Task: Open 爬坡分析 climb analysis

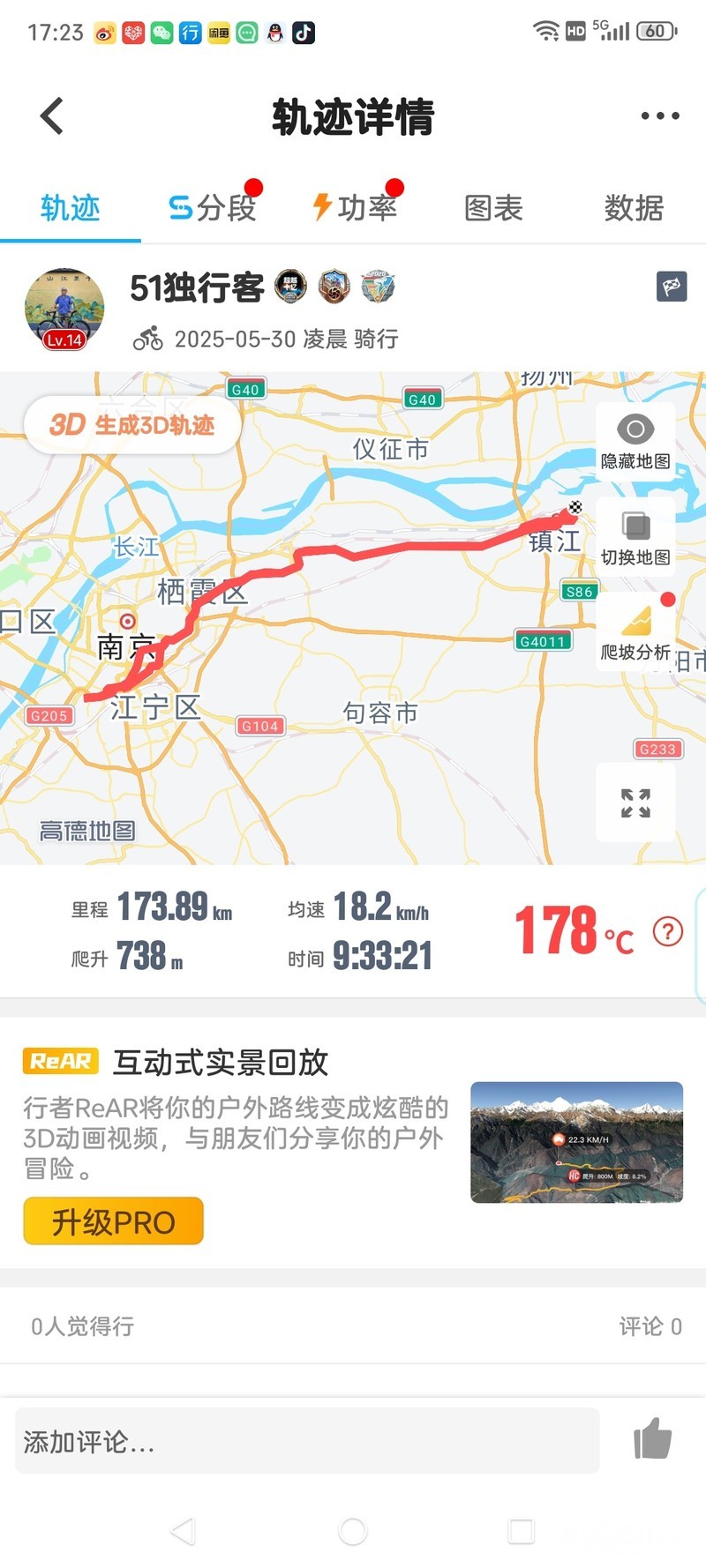Action: click(x=635, y=631)
